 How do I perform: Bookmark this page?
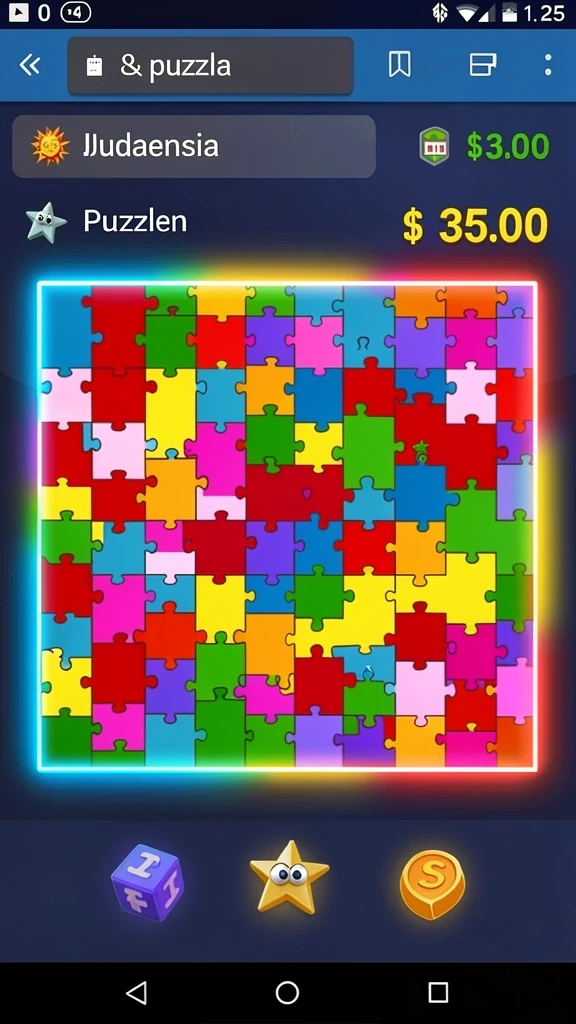coord(399,65)
